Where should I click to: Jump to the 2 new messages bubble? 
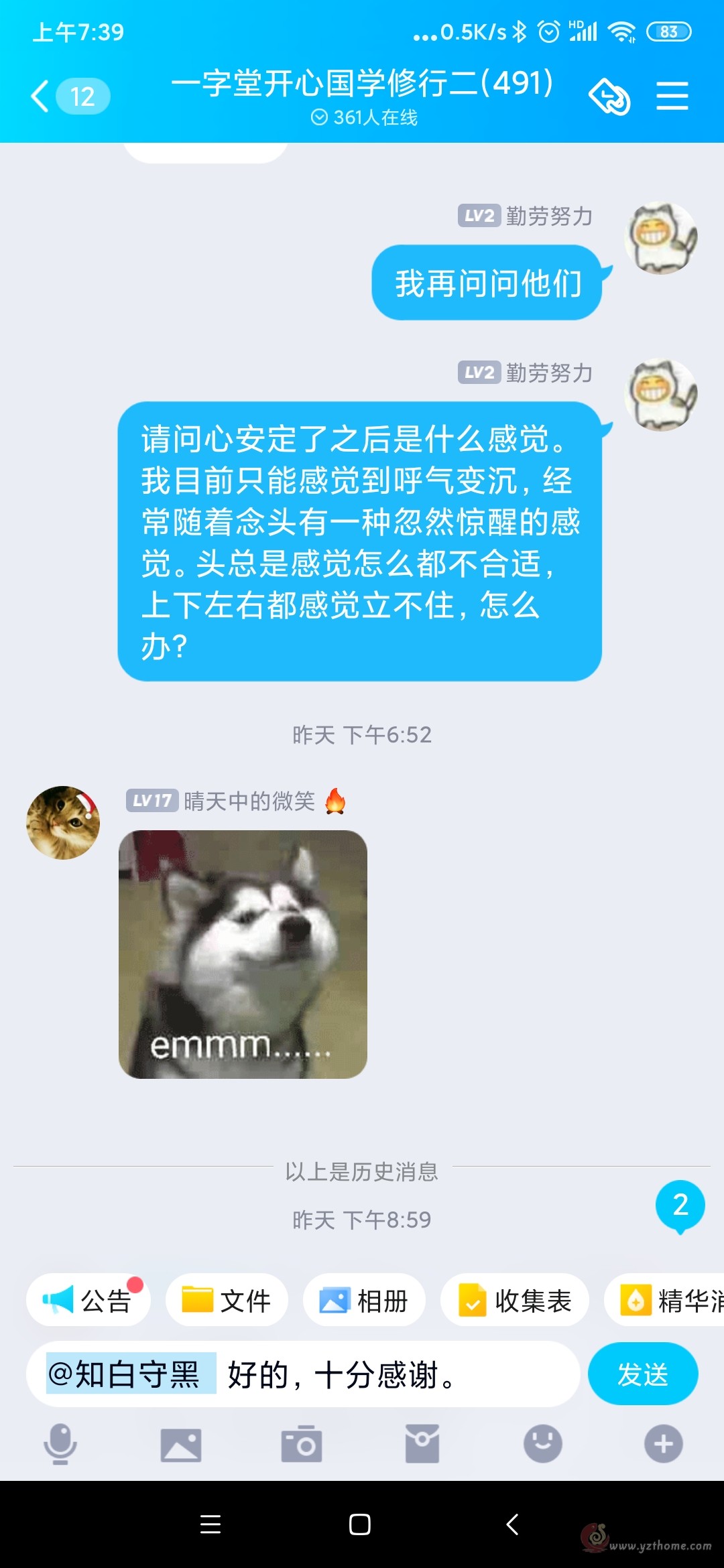coord(680,1206)
